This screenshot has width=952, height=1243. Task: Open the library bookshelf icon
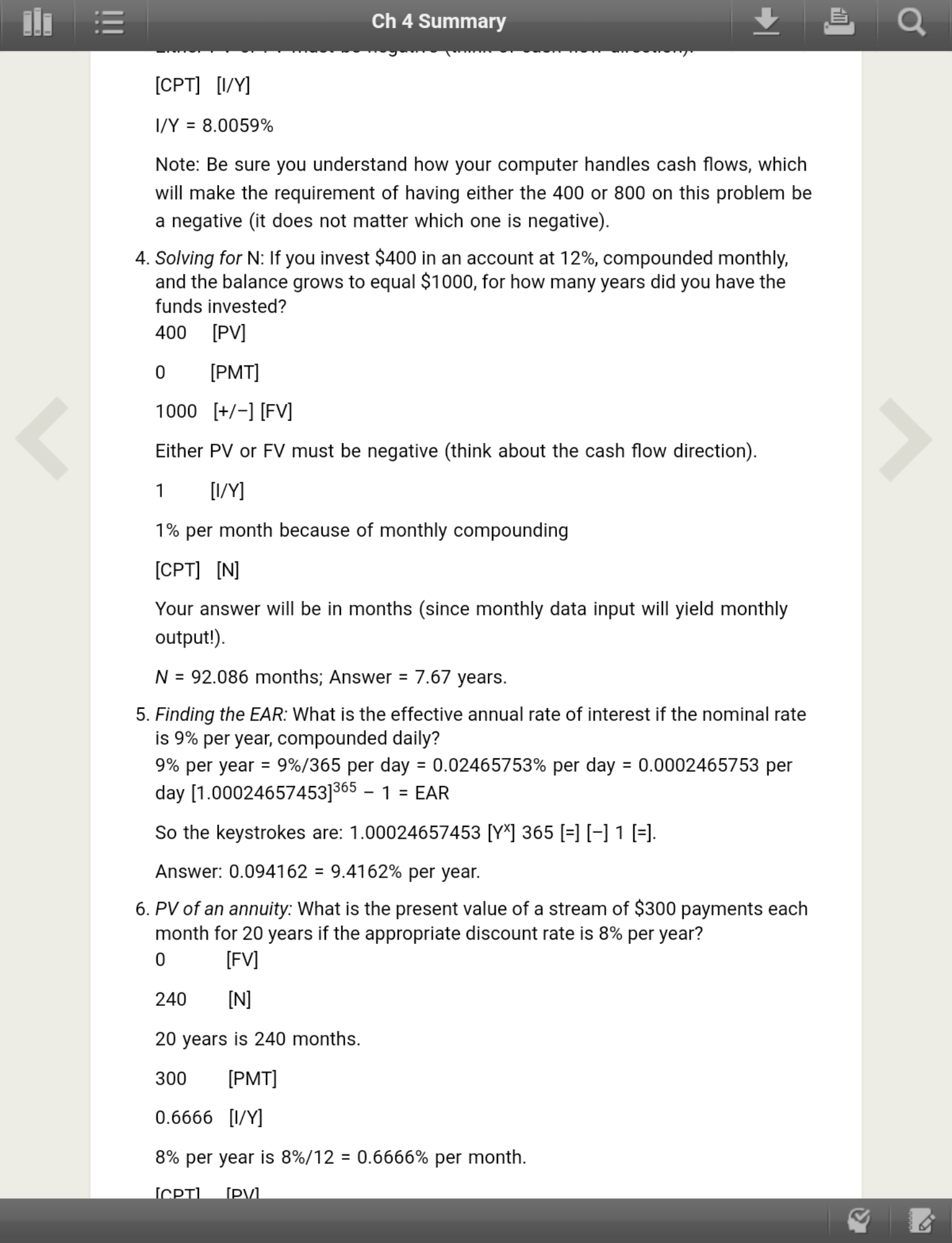click(x=37, y=22)
